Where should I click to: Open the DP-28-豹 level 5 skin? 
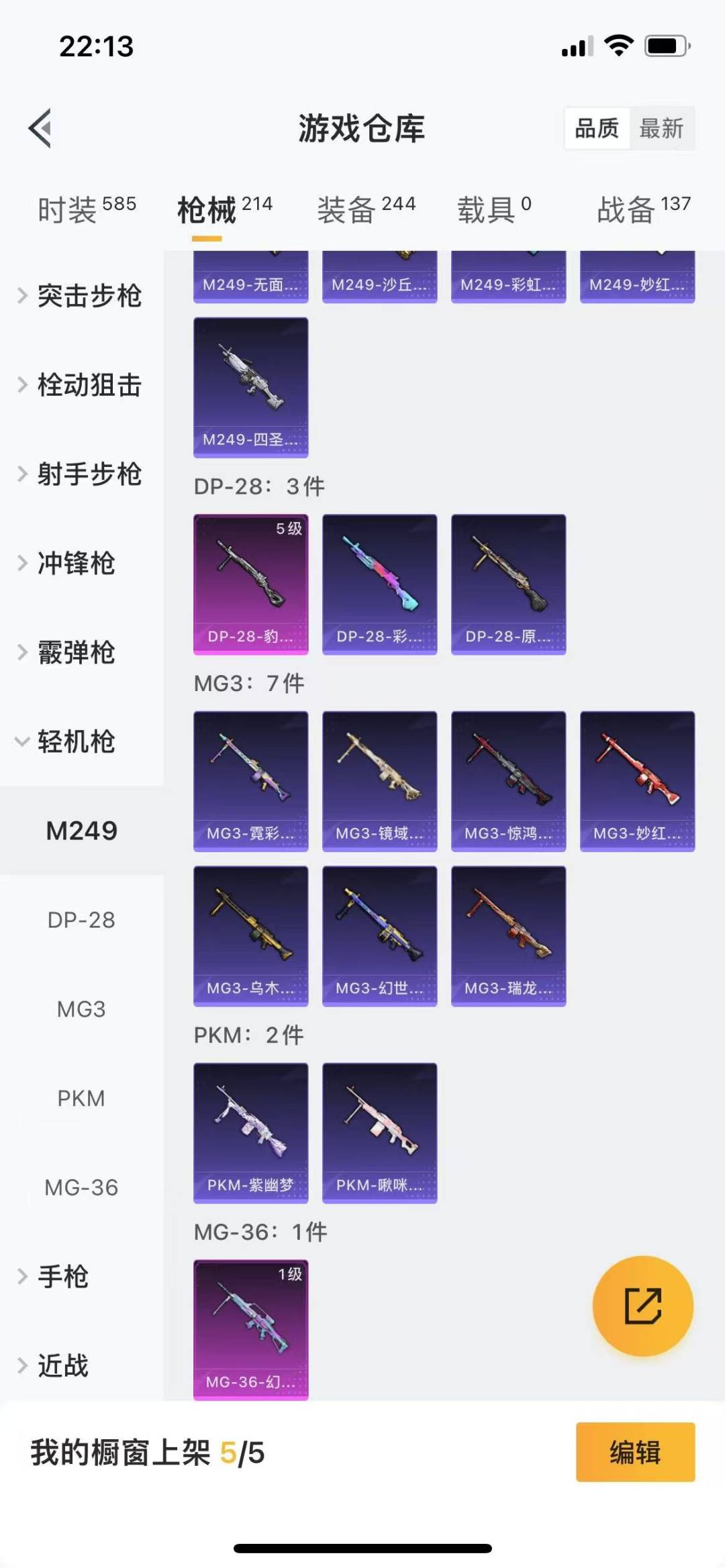coord(250,584)
